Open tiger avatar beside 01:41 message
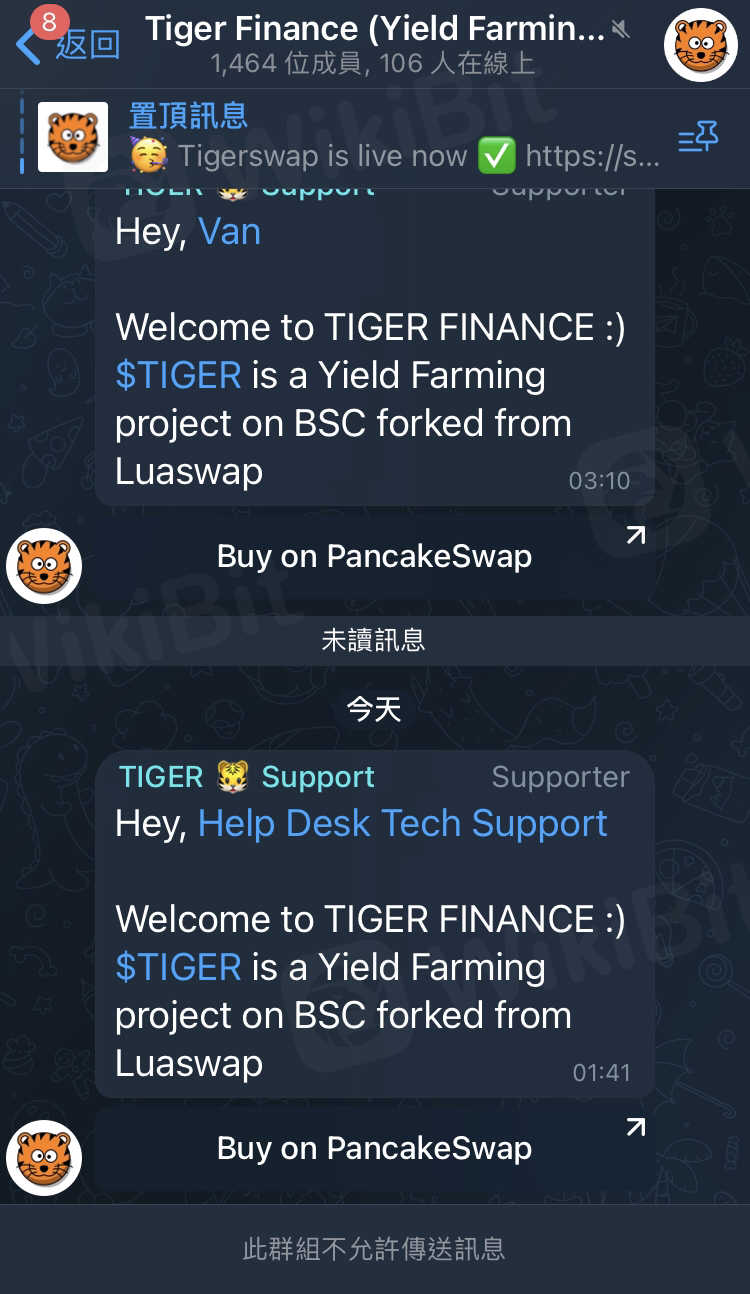750x1294 pixels. tap(44, 1158)
